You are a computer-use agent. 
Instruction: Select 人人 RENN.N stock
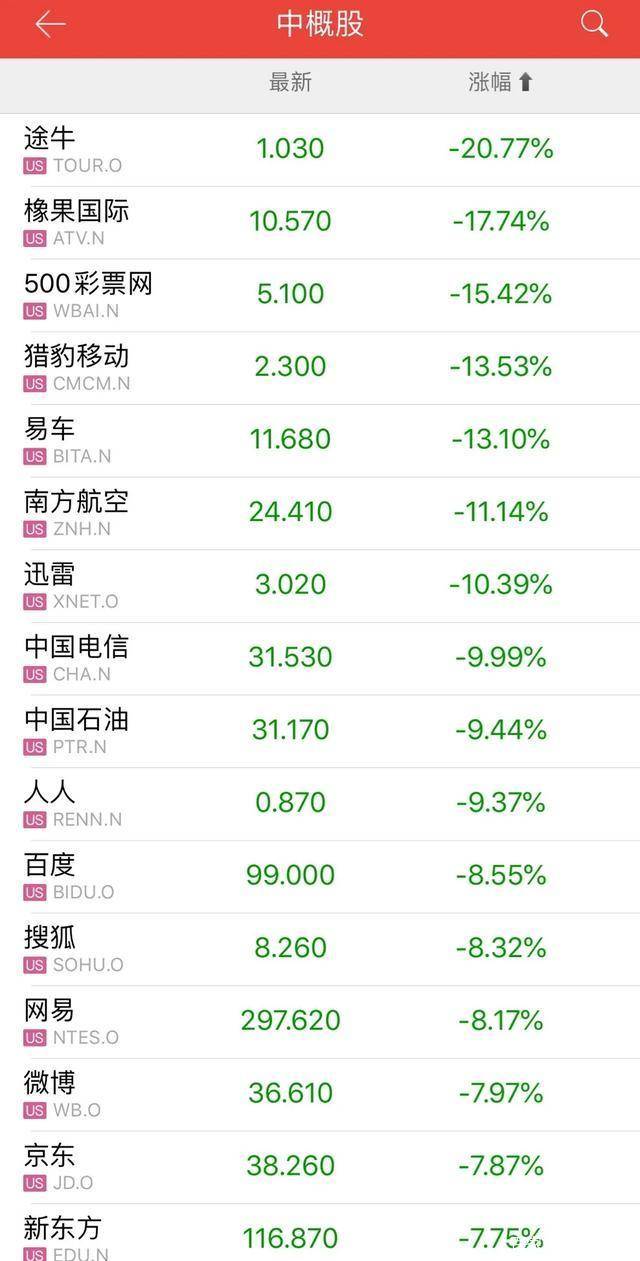pos(320,804)
